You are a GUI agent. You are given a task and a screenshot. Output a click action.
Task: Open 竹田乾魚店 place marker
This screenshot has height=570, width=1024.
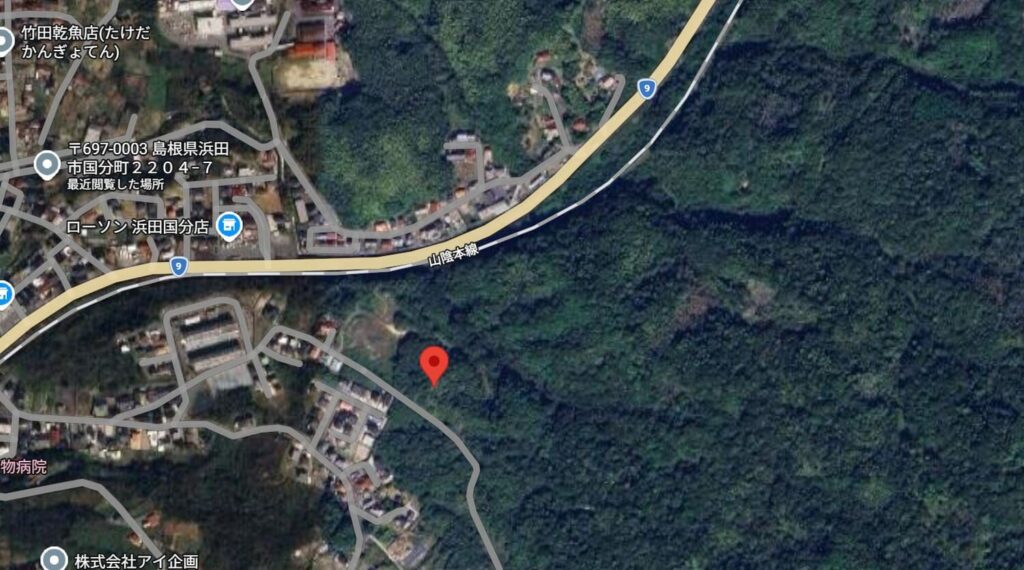tap(5, 41)
